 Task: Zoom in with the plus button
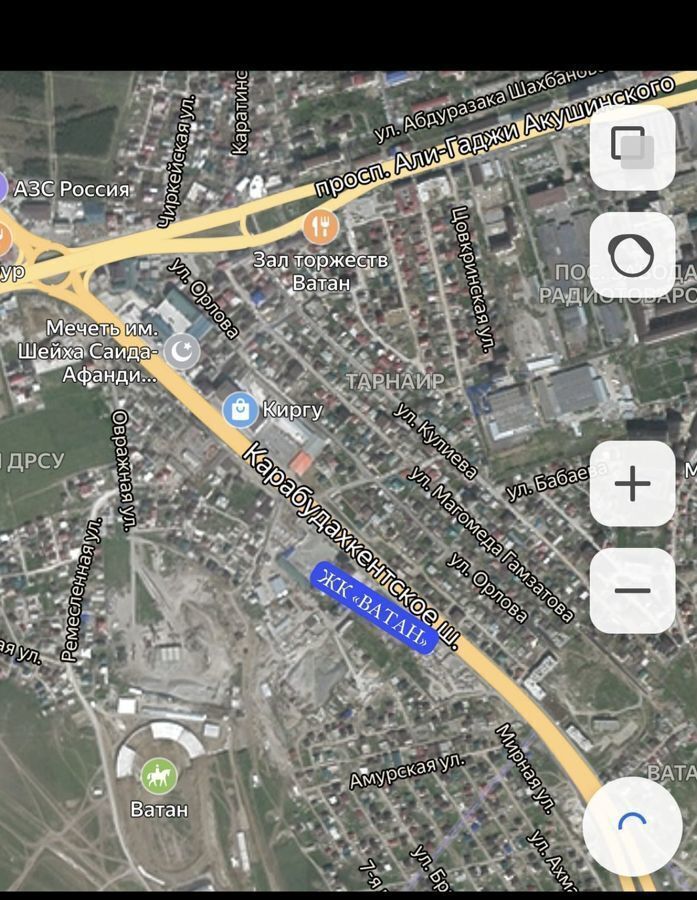632,484
